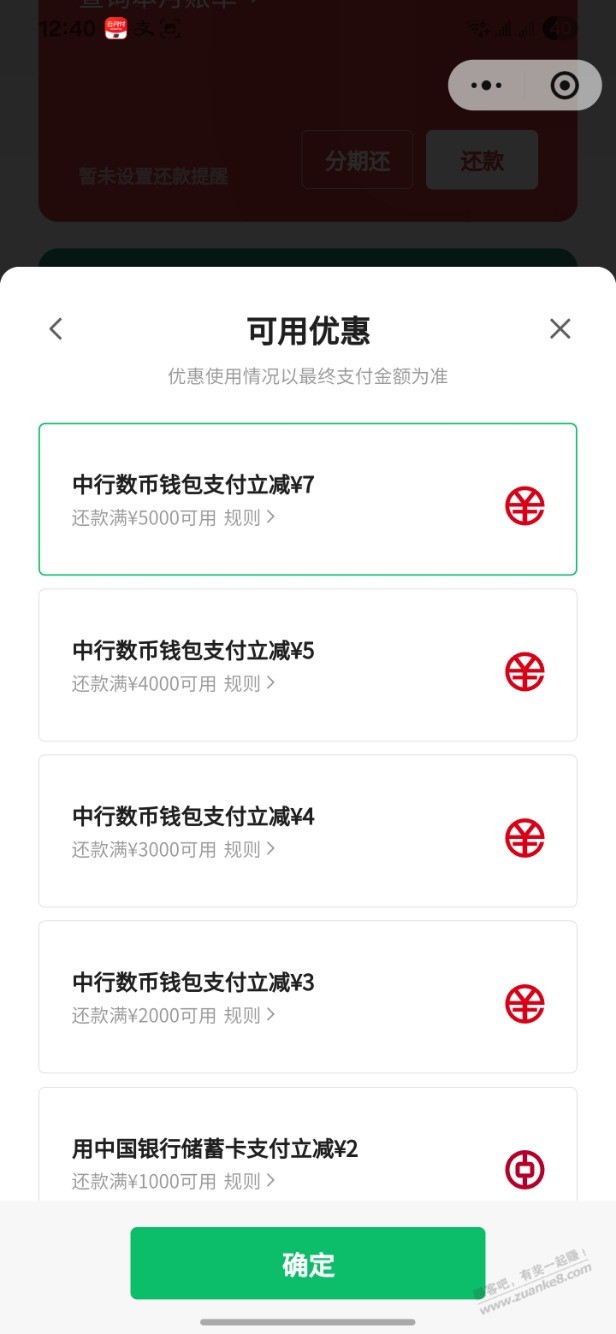Check 规则 for the 还款满¥3000 offer
The width and height of the screenshot is (616, 1334).
[248, 850]
